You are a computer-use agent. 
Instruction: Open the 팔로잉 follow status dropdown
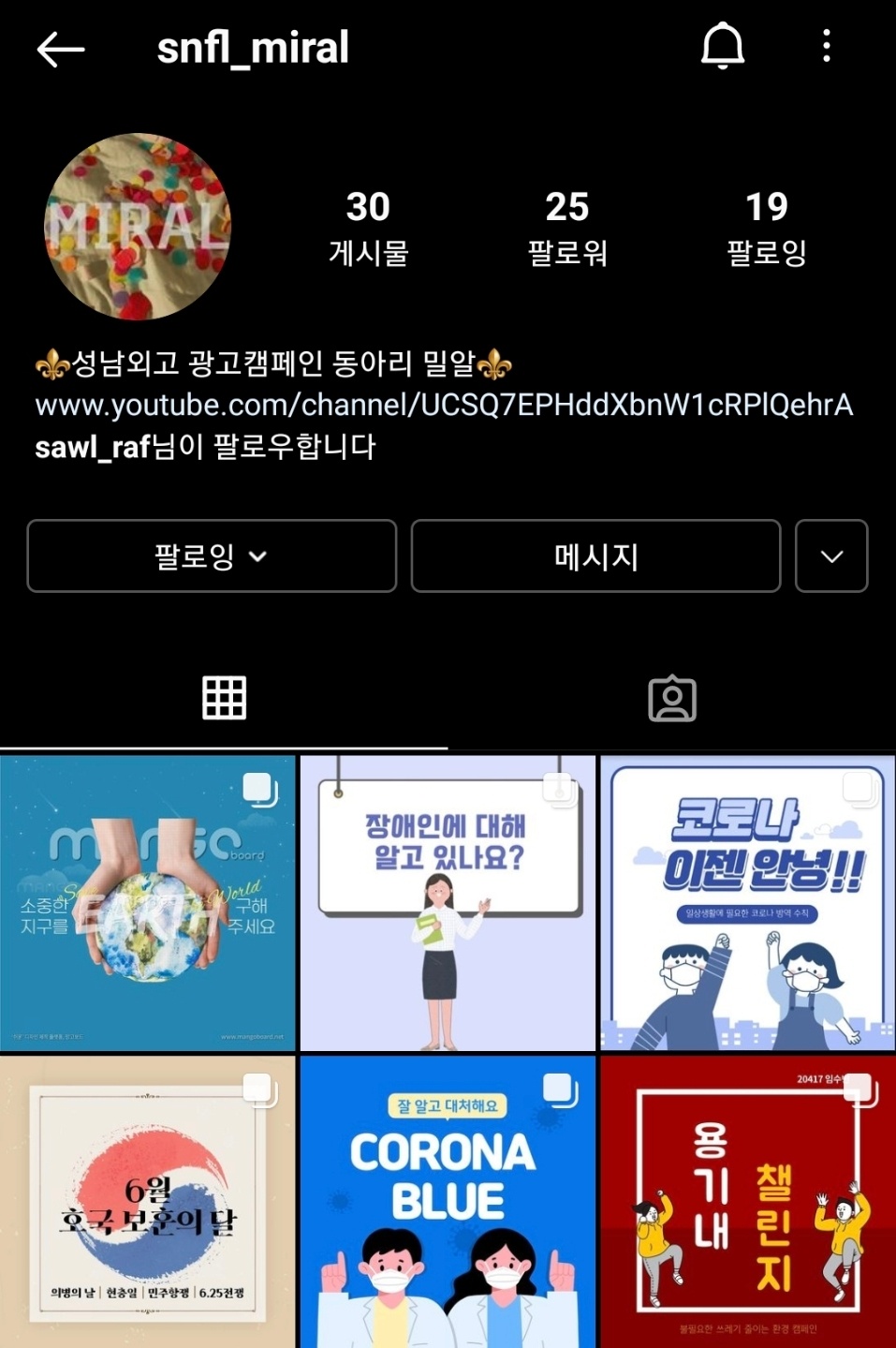212,556
